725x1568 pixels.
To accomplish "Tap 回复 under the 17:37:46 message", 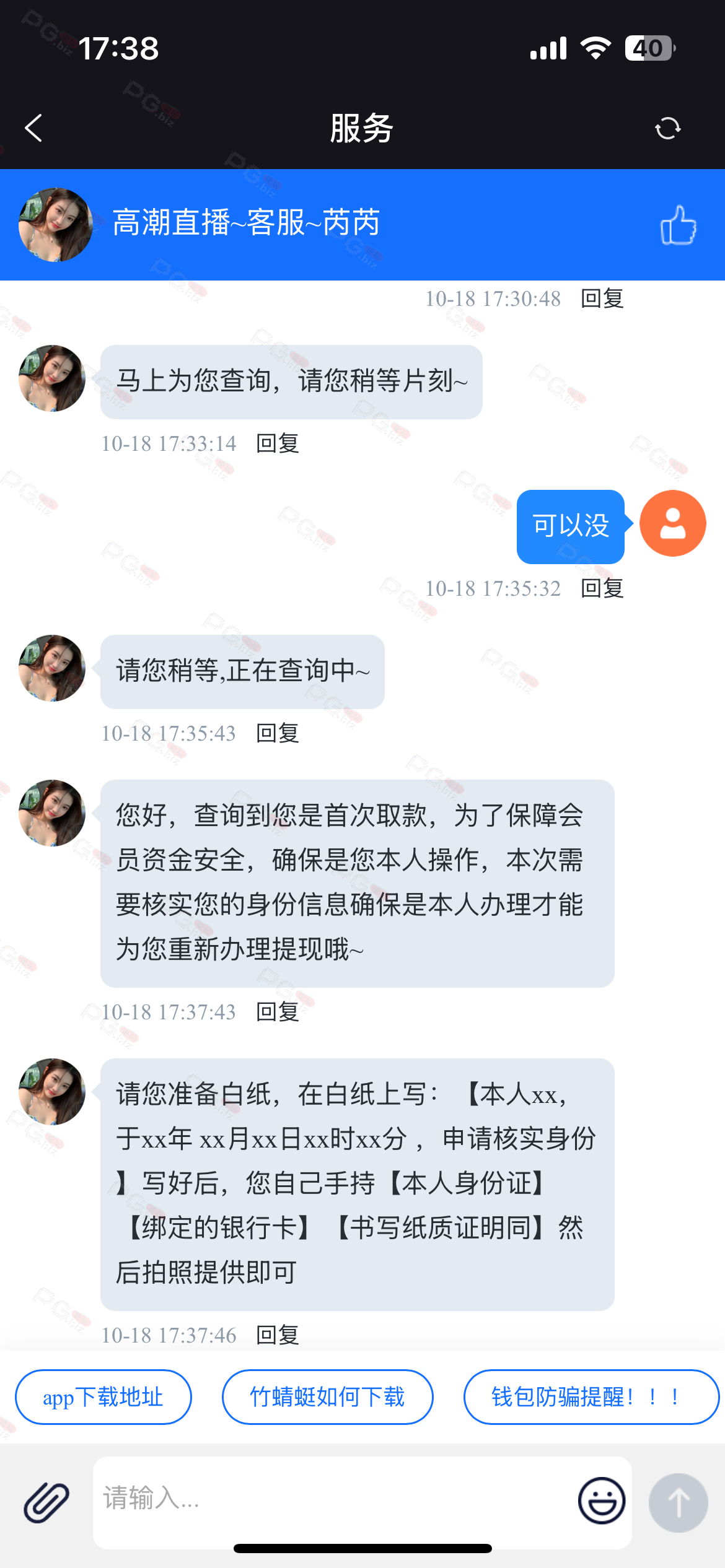I will tap(278, 1335).
